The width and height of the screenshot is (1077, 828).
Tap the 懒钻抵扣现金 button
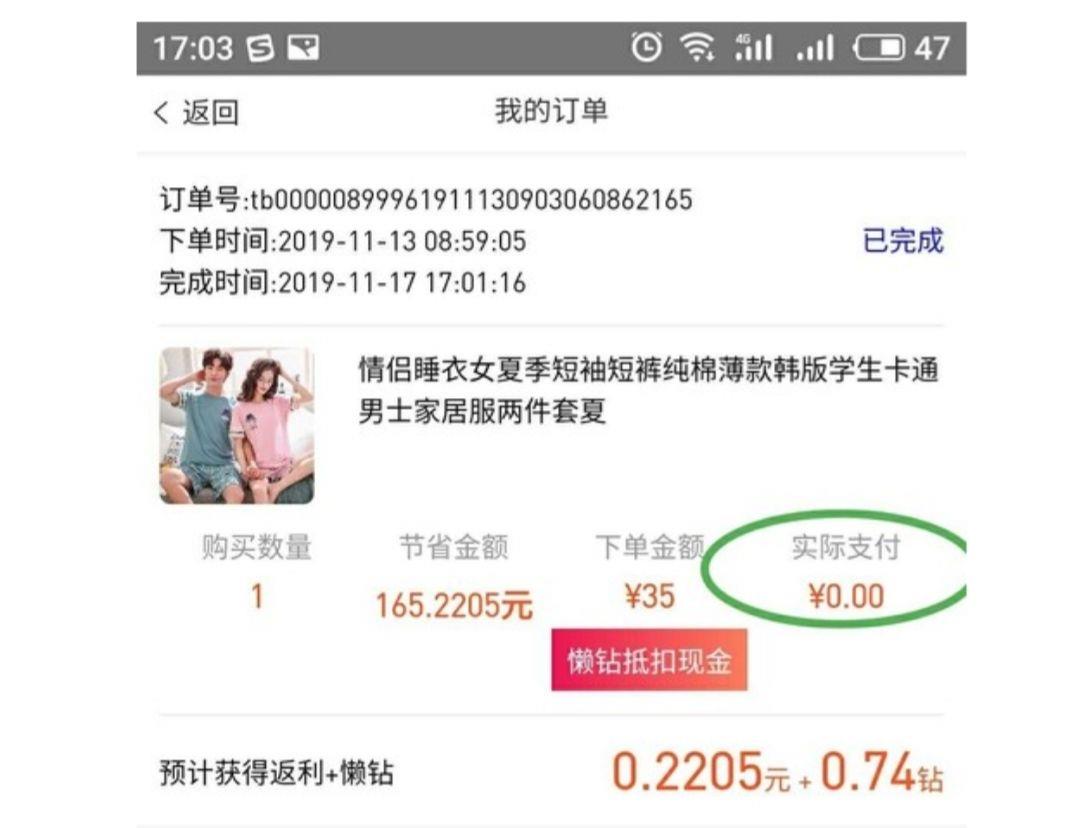tap(649, 660)
